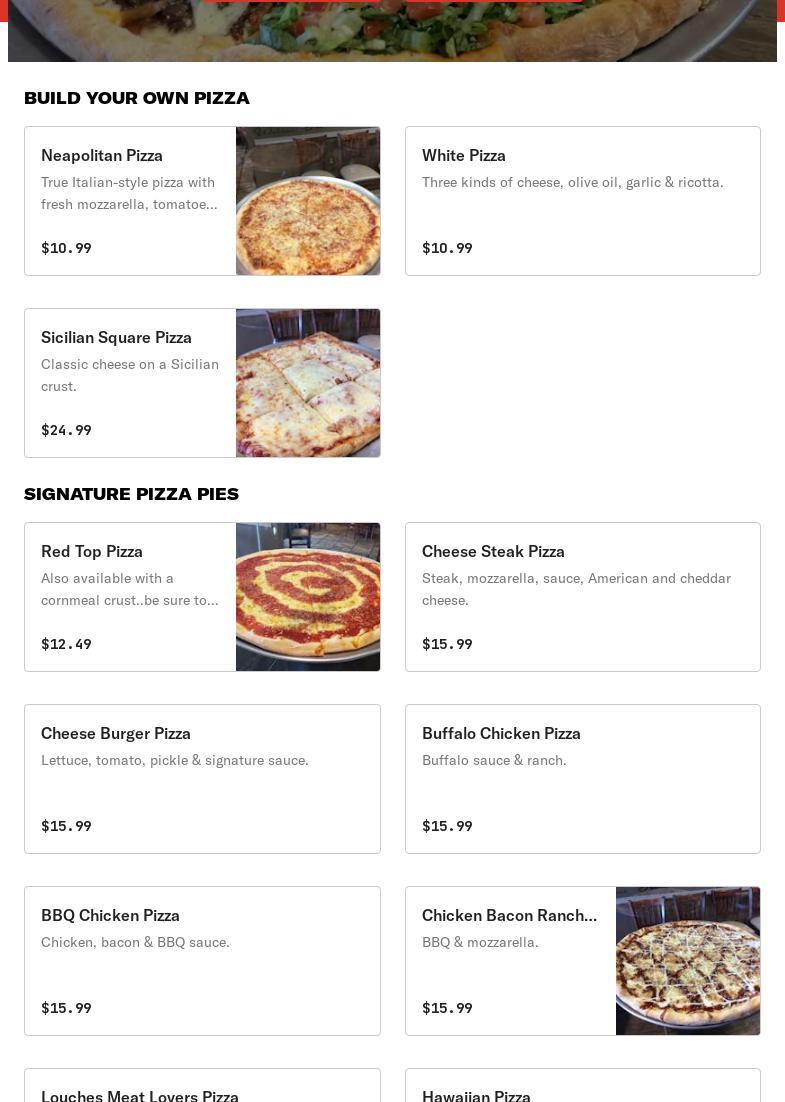
Task: Open the Hawaiian Pizza card
Action: coord(582,1088)
